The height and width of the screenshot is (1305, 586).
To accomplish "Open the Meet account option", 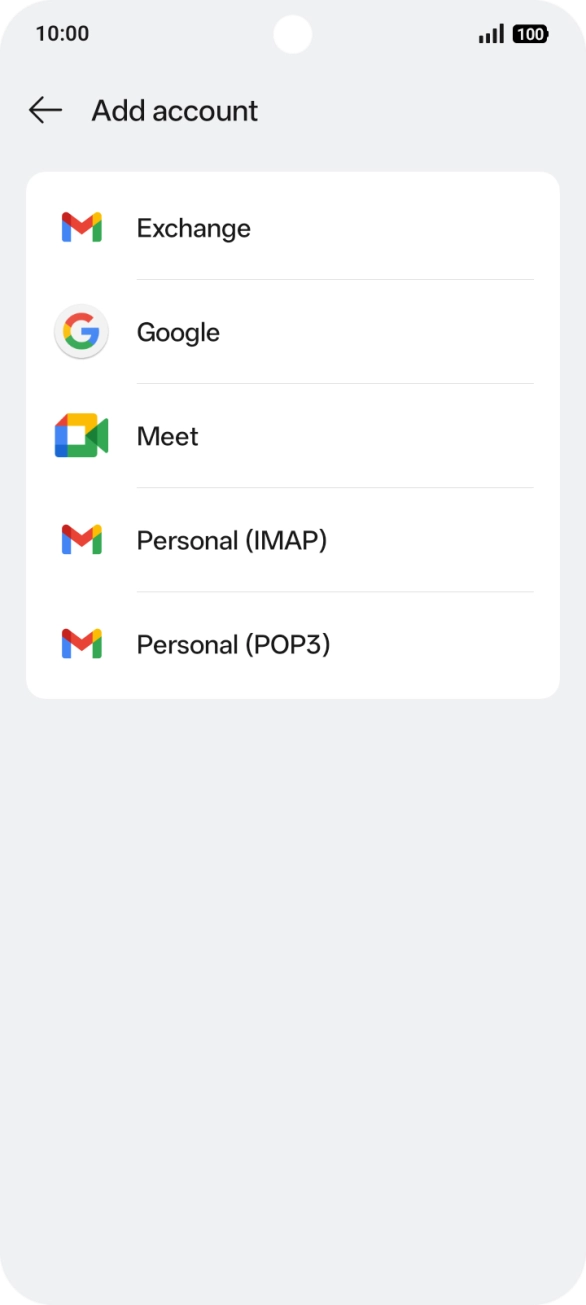I will coord(293,436).
